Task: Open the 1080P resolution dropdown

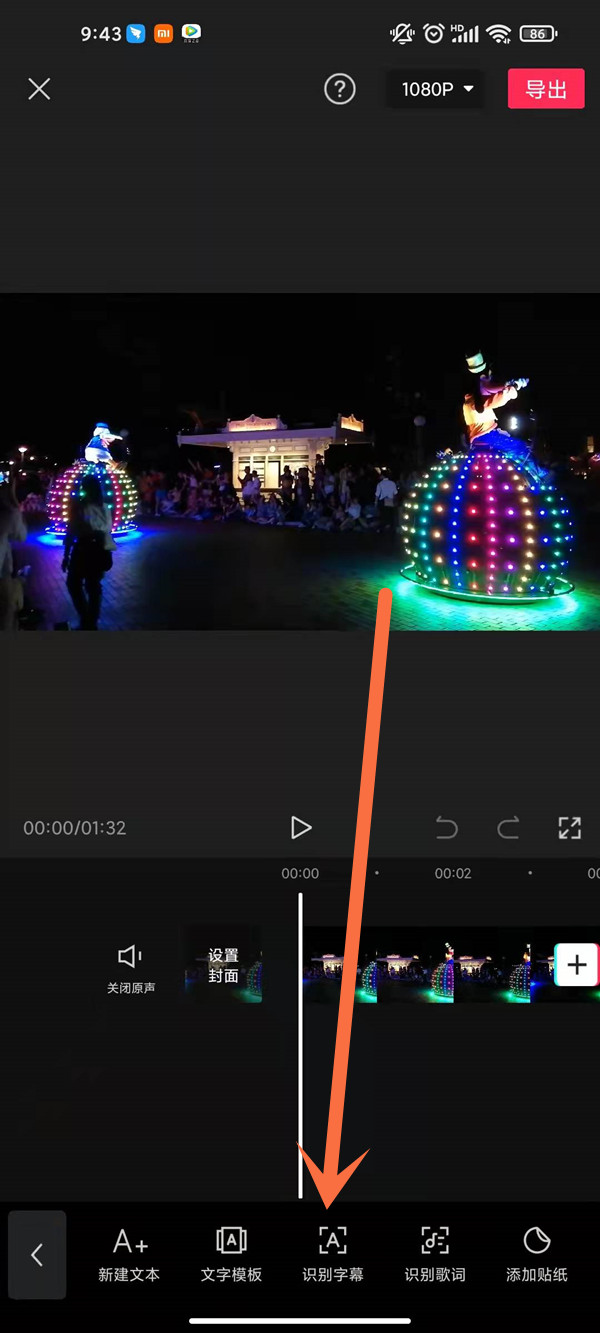Action: (437, 89)
